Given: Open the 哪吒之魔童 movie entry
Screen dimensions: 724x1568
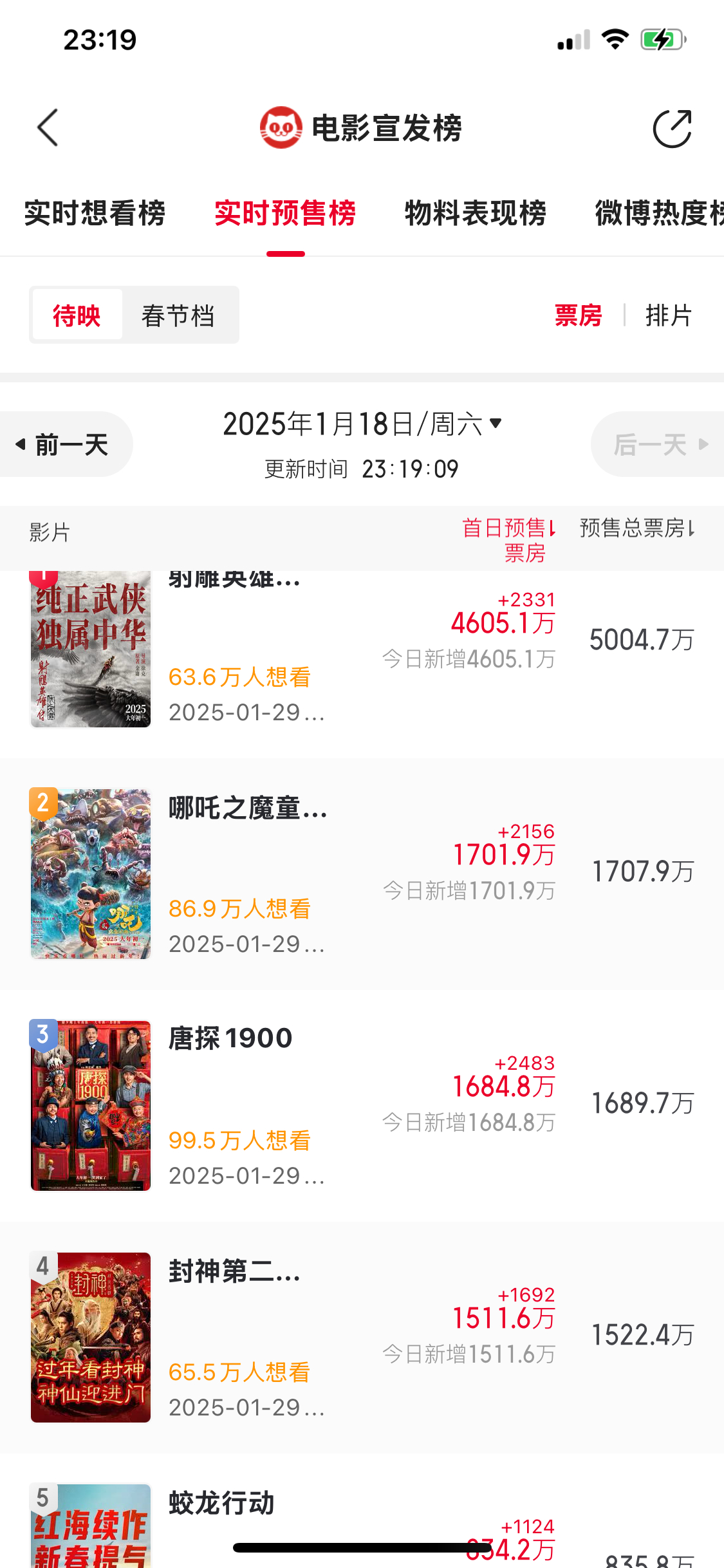Looking at the screenshot, I should point(362,874).
